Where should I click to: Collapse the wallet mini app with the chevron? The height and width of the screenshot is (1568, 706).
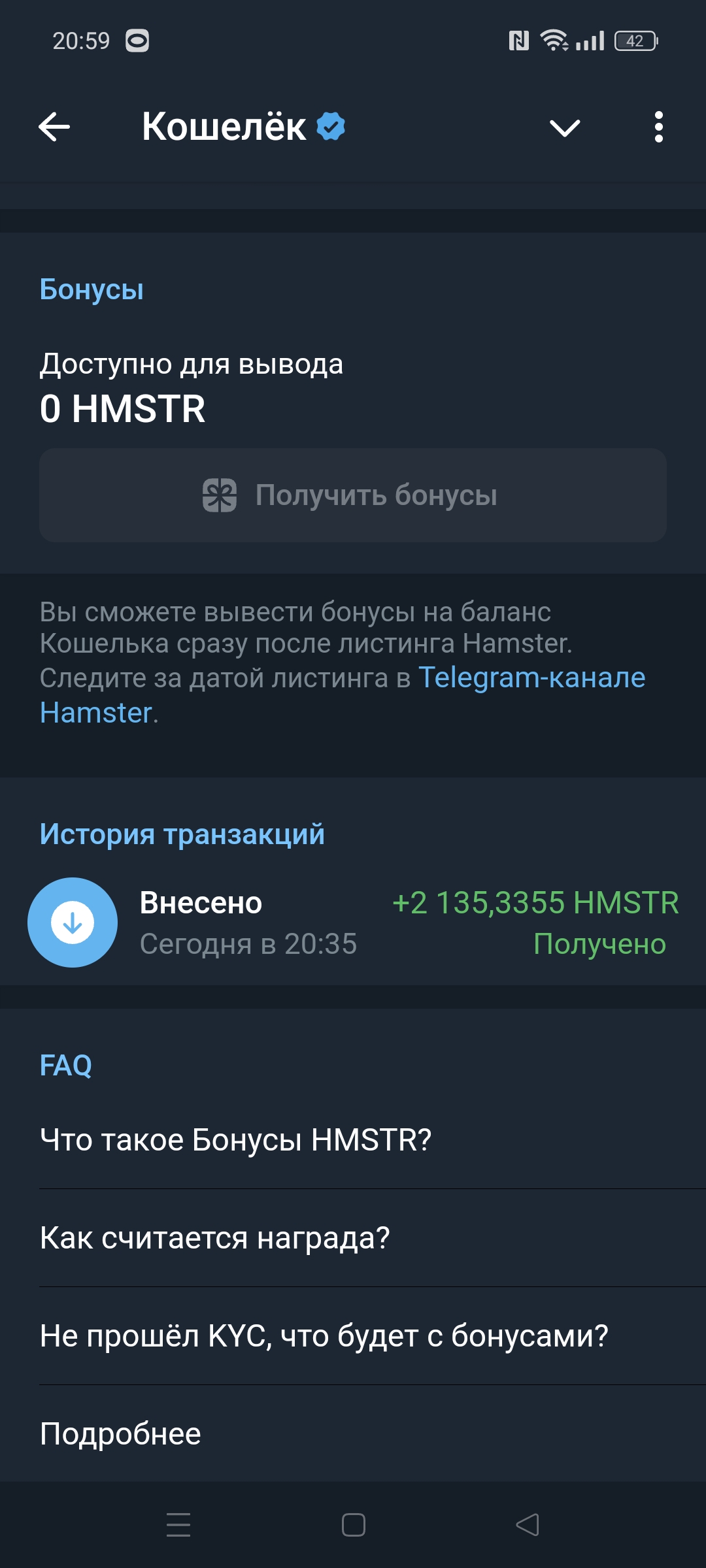tap(565, 128)
